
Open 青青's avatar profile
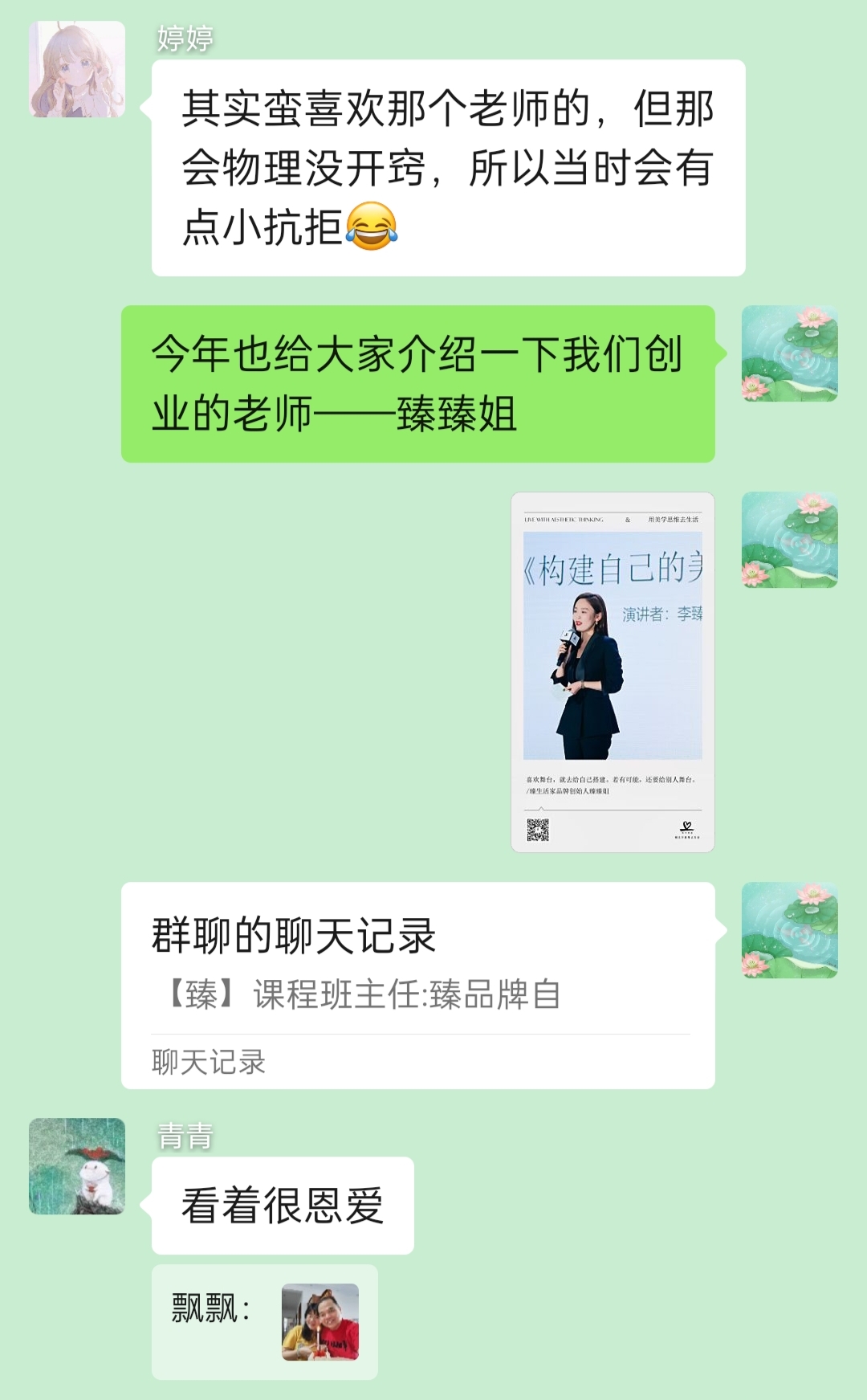pyautogui.click(x=77, y=1165)
